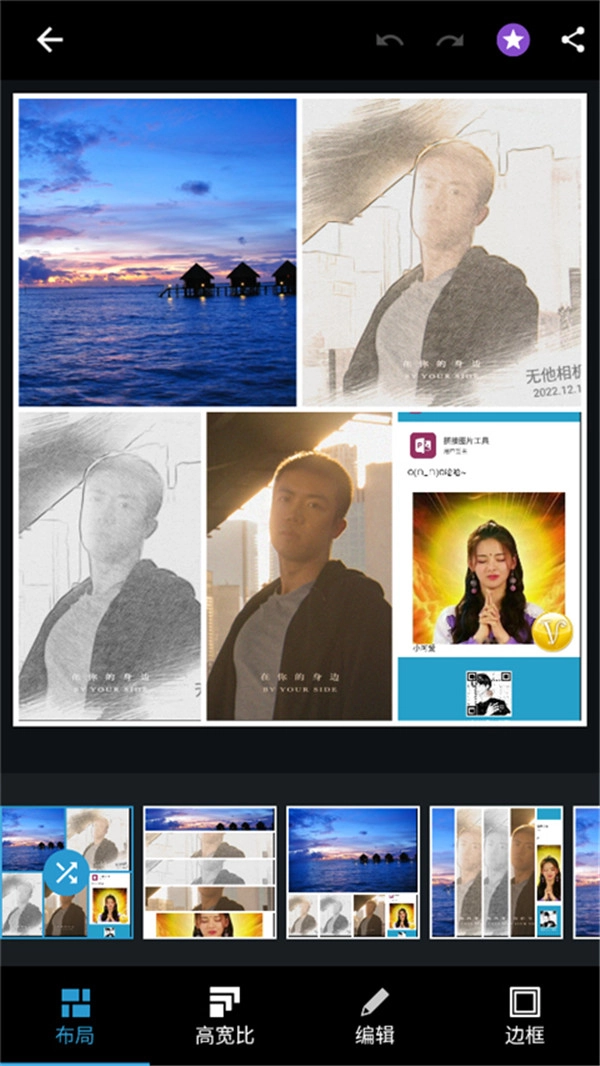Select the sunset ocean photo in collage

point(157,252)
